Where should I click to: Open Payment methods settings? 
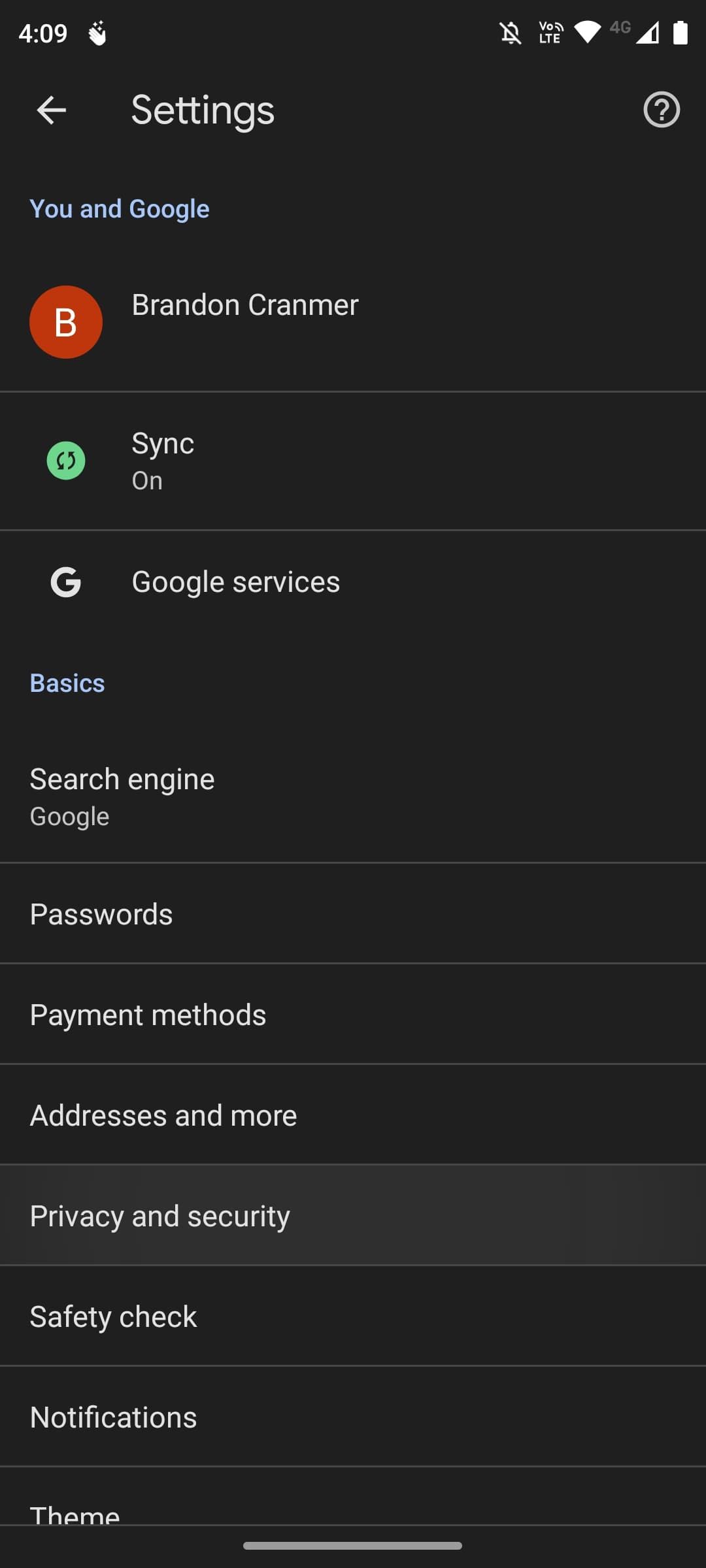click(x=353, y=1014)
